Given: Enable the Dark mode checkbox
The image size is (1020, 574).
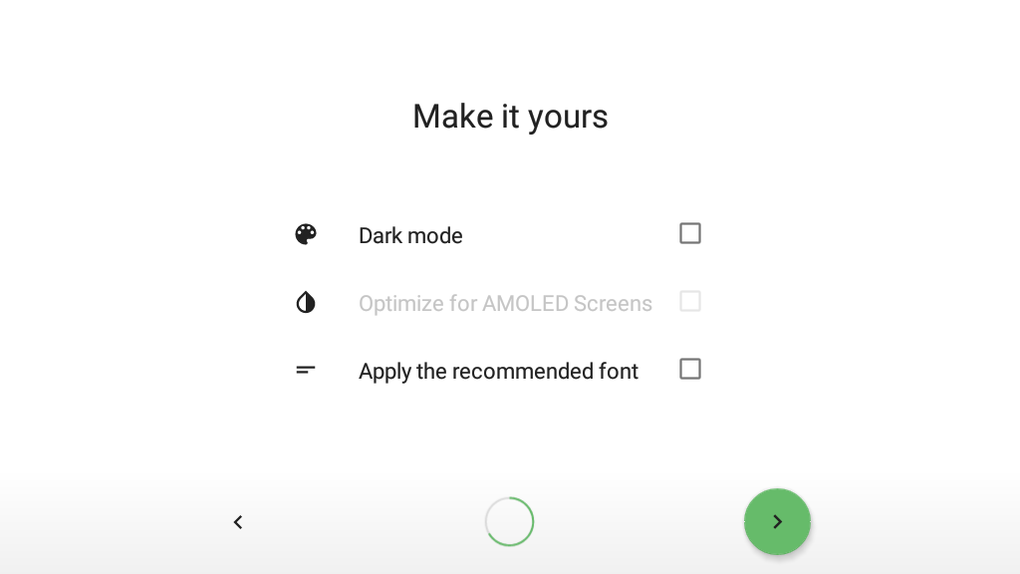Looking at the screenshot, I should pyautogui.click(x=690, y=233).
